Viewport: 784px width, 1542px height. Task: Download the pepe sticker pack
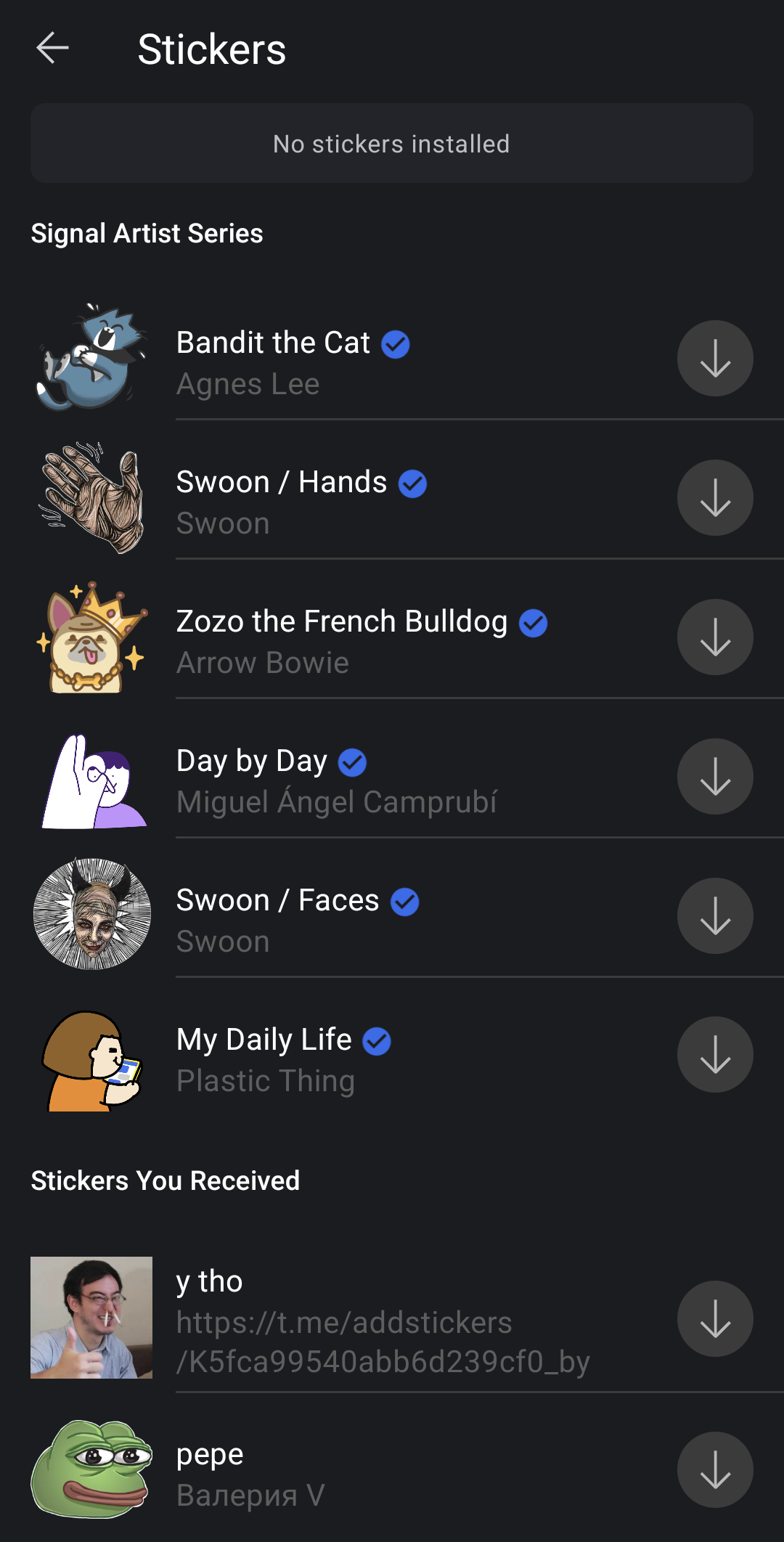click(x=715, y=1469)
